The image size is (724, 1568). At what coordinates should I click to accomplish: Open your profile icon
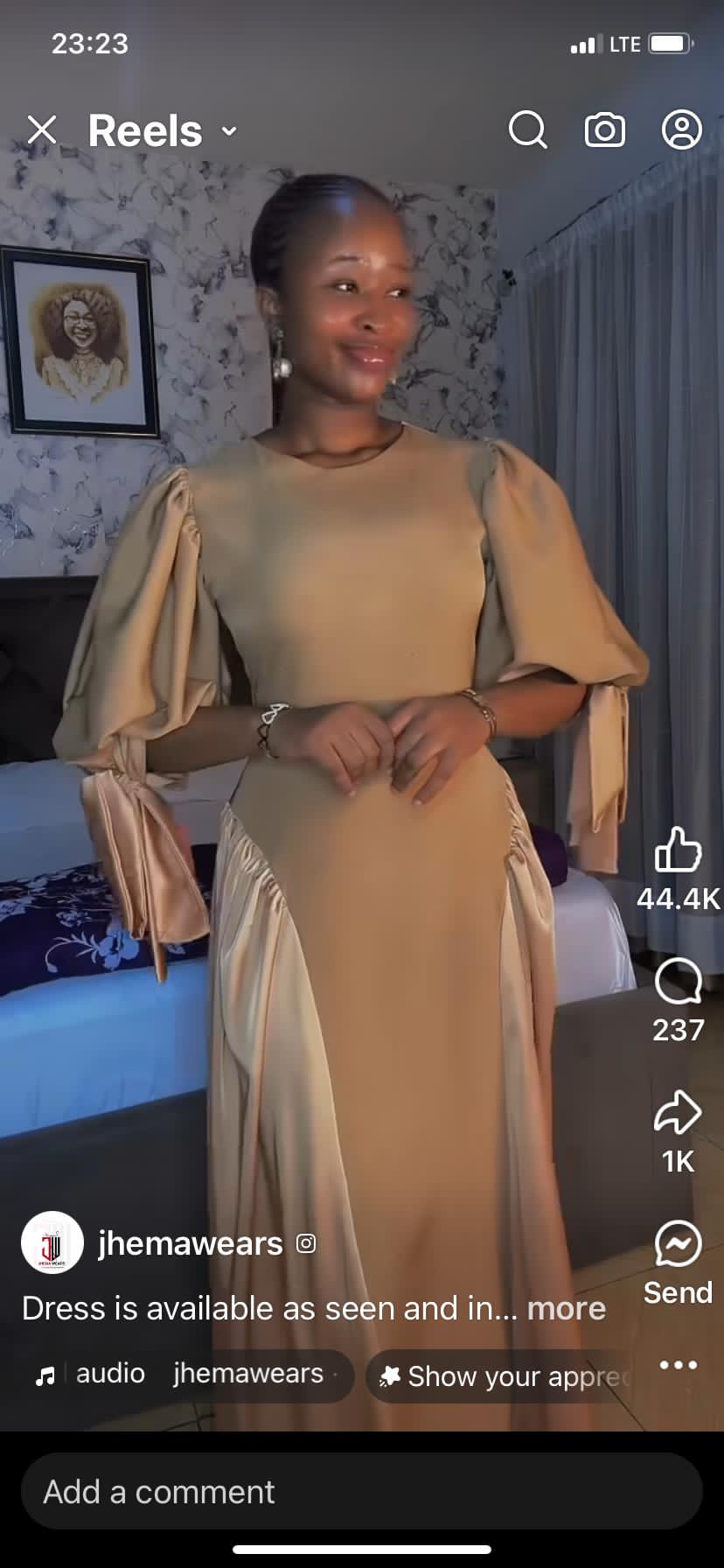tap(681, 130)
